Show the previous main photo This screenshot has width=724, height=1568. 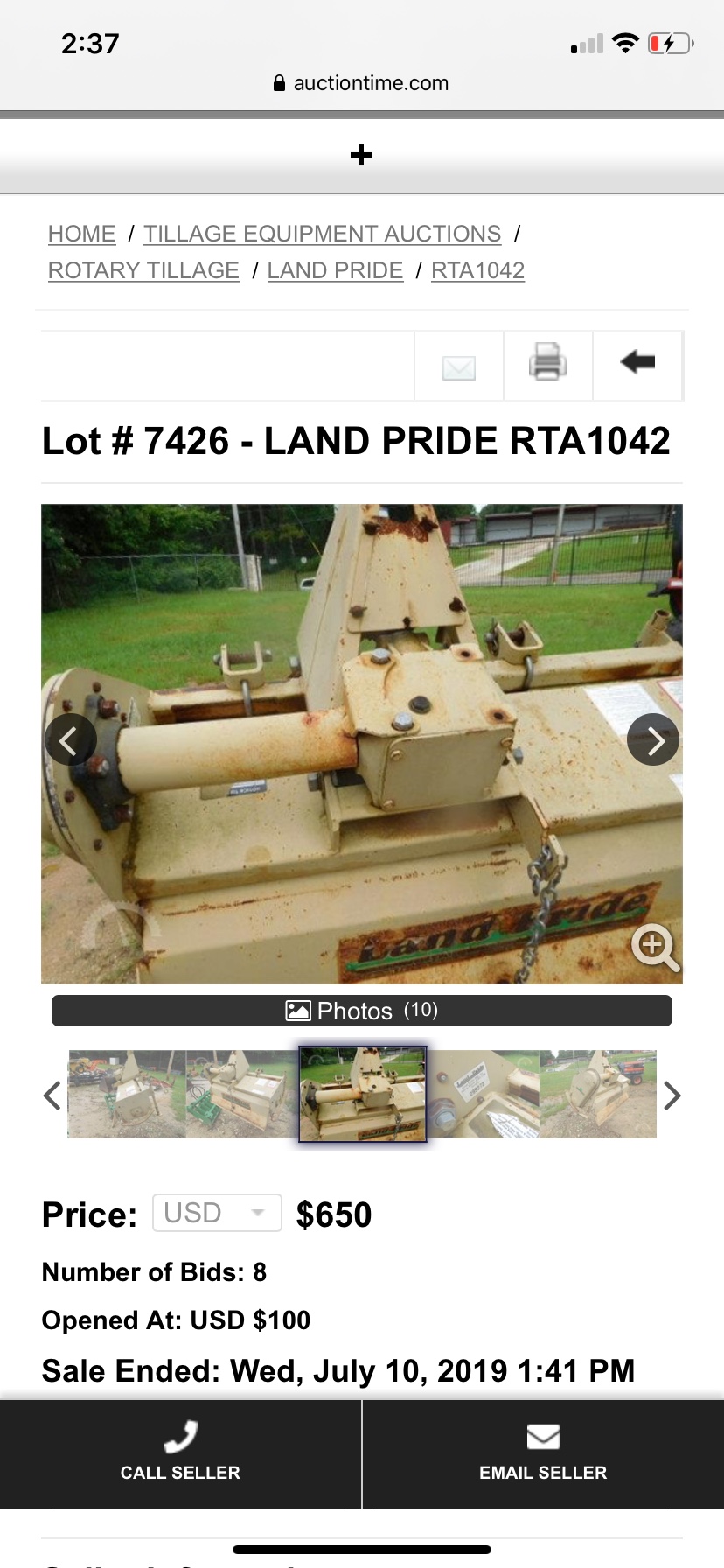[70, 740]
